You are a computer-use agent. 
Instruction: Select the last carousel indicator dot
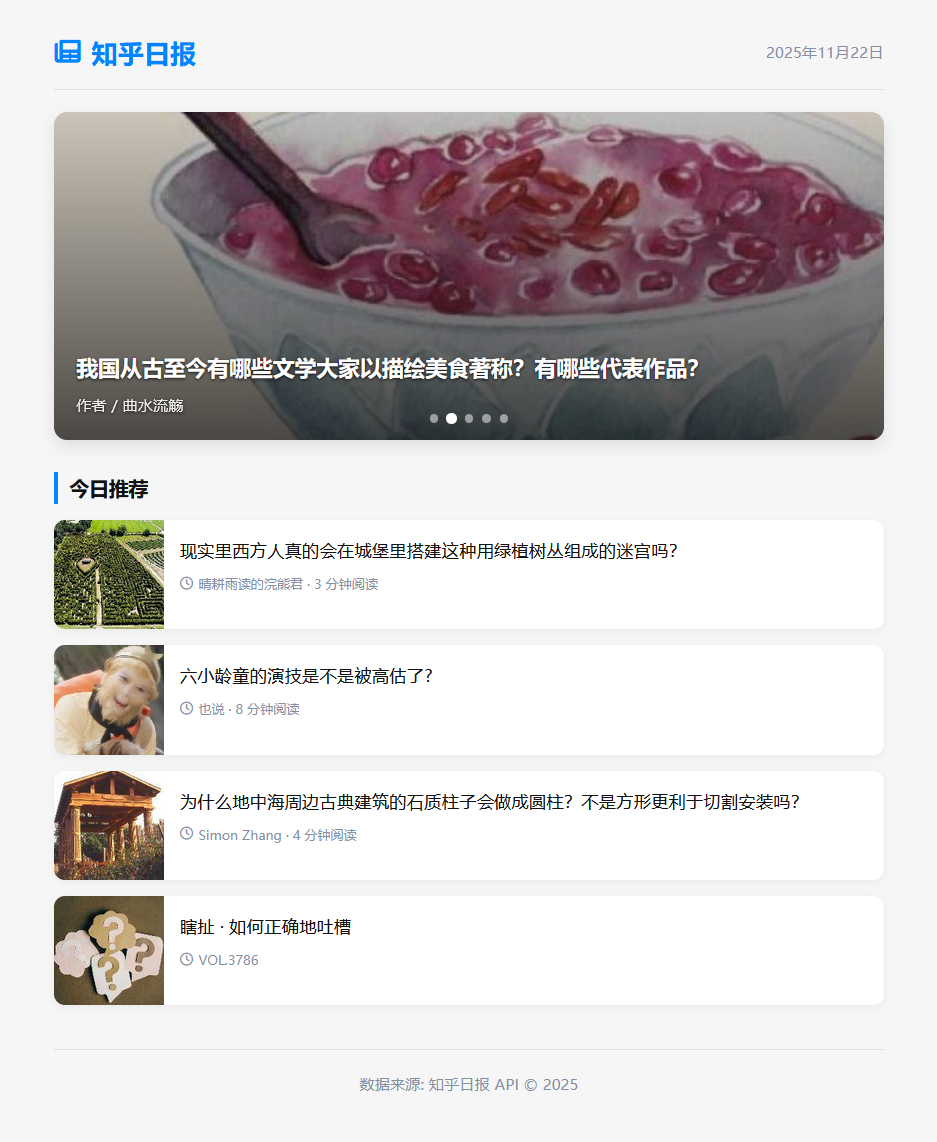[x=504, y=418]
